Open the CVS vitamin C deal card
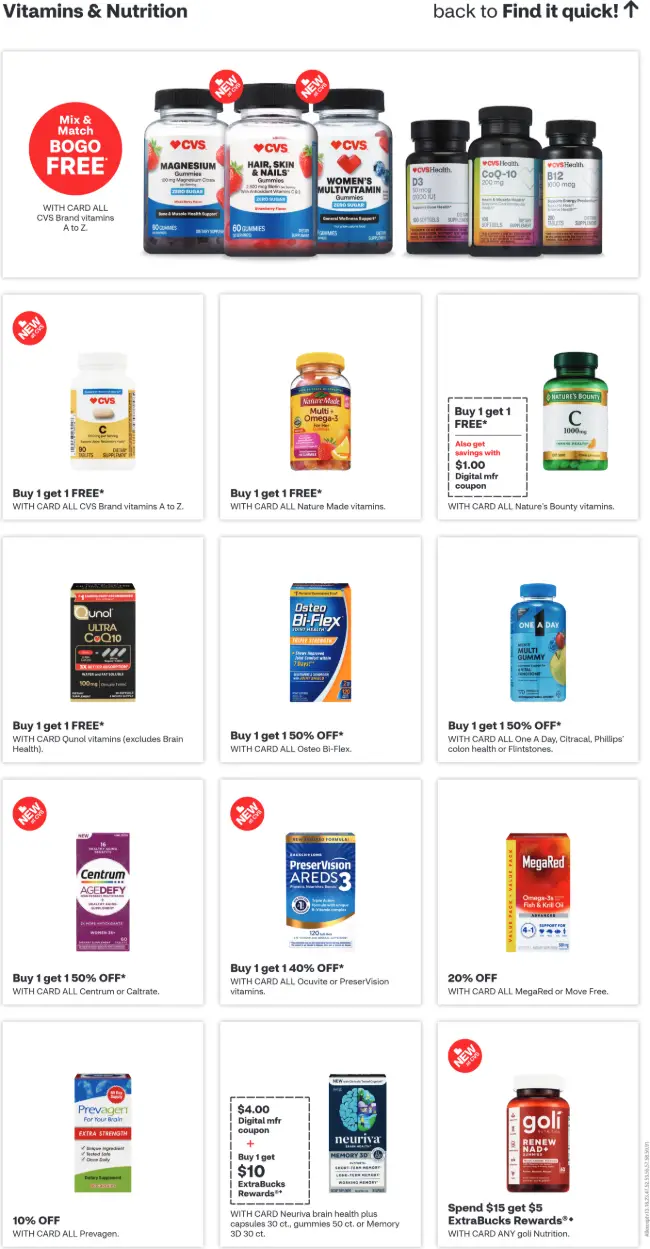Viewport: 650px width, 1249px height. click(x=103, y=407)
